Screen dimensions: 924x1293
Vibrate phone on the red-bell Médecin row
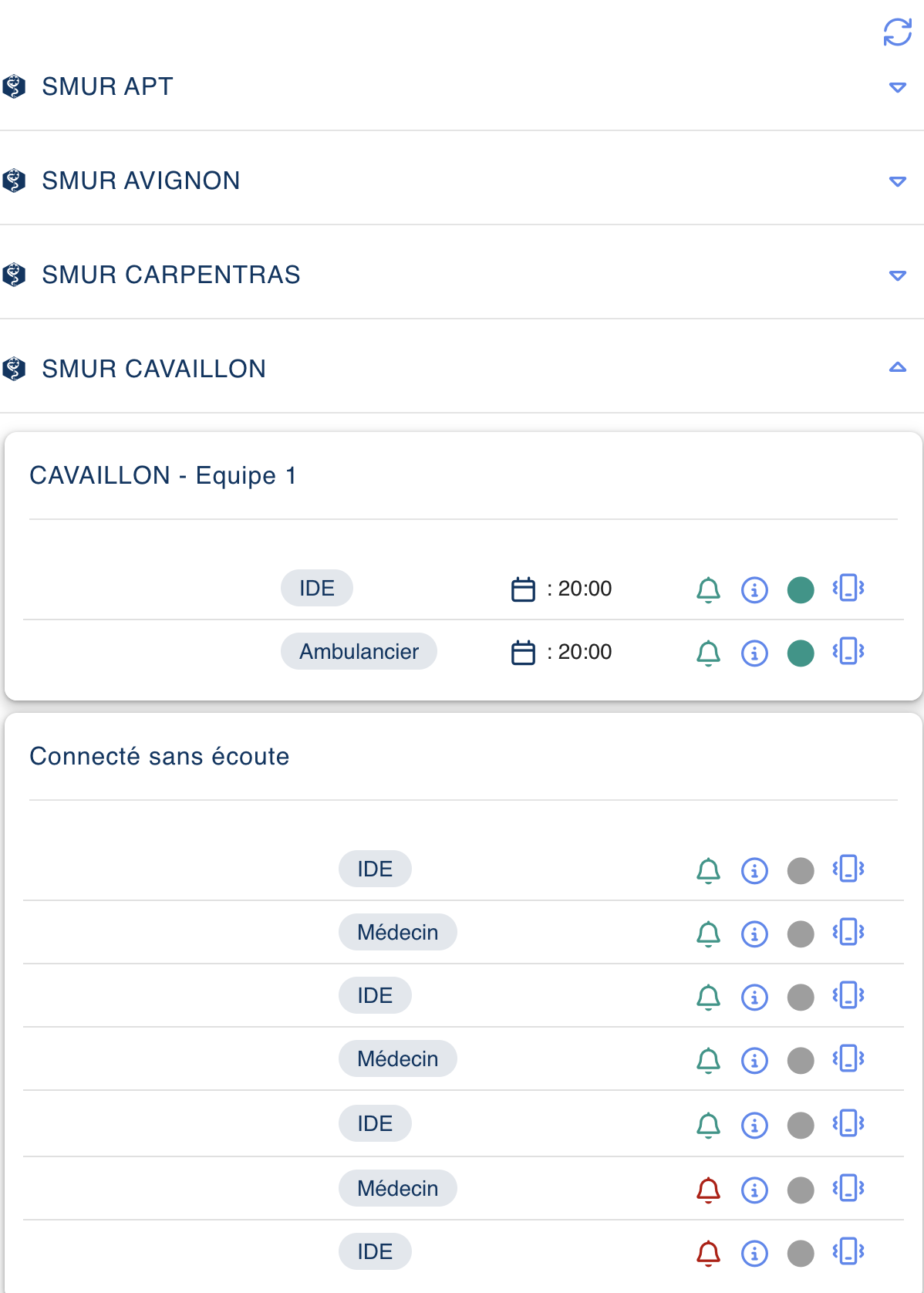tap(848, 1188)
